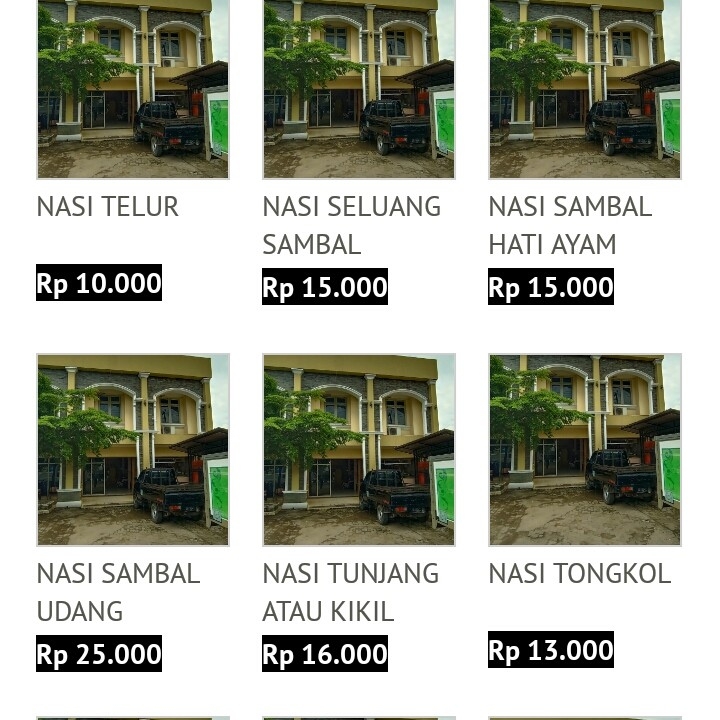Open Nasi Tunjang Atau Kikil item
Image resolution: width=720 pixels, height=720 pixels.
[x=350, y=591]
